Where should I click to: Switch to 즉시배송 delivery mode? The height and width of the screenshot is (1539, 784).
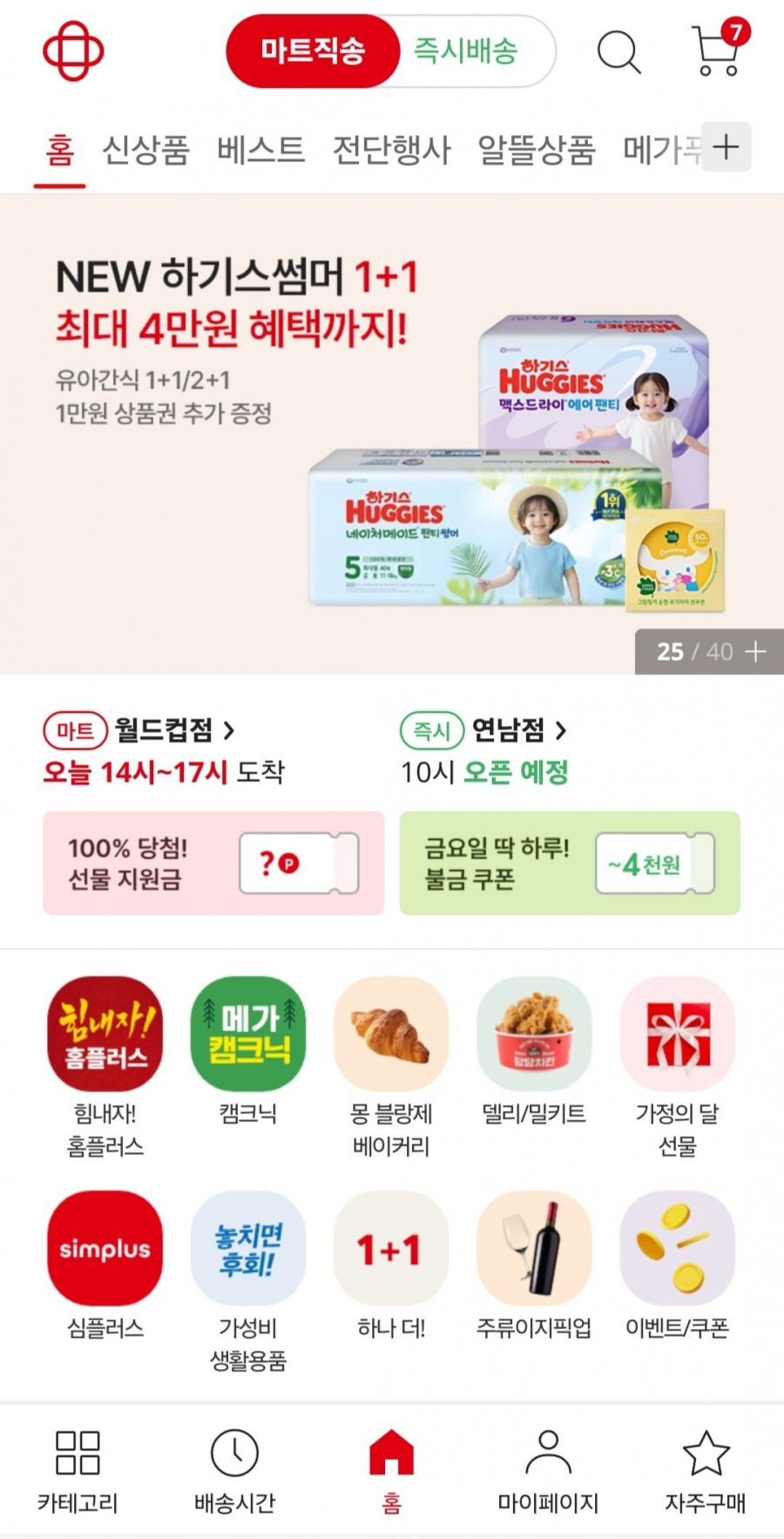tap(466, 51)
